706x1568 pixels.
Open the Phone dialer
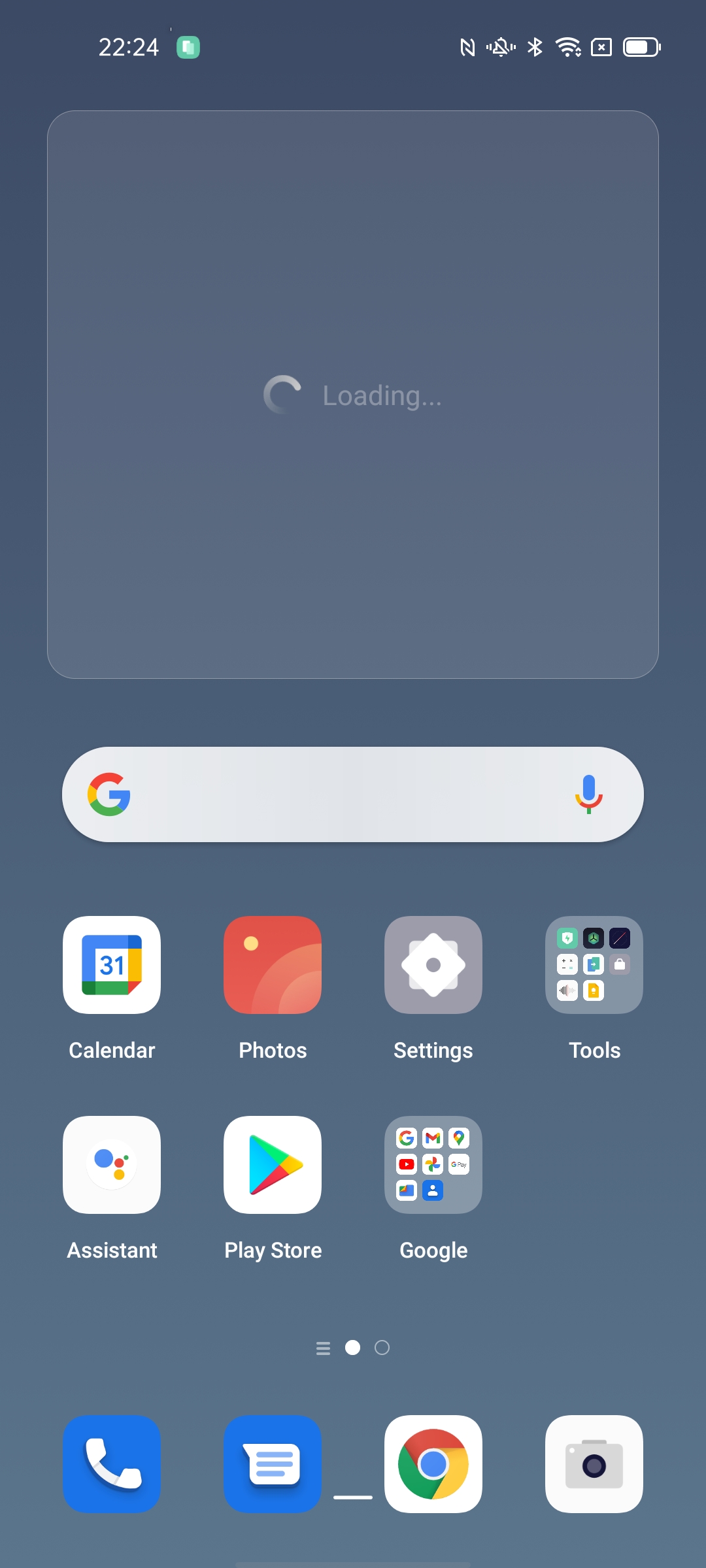click(x=112, y=1464)
